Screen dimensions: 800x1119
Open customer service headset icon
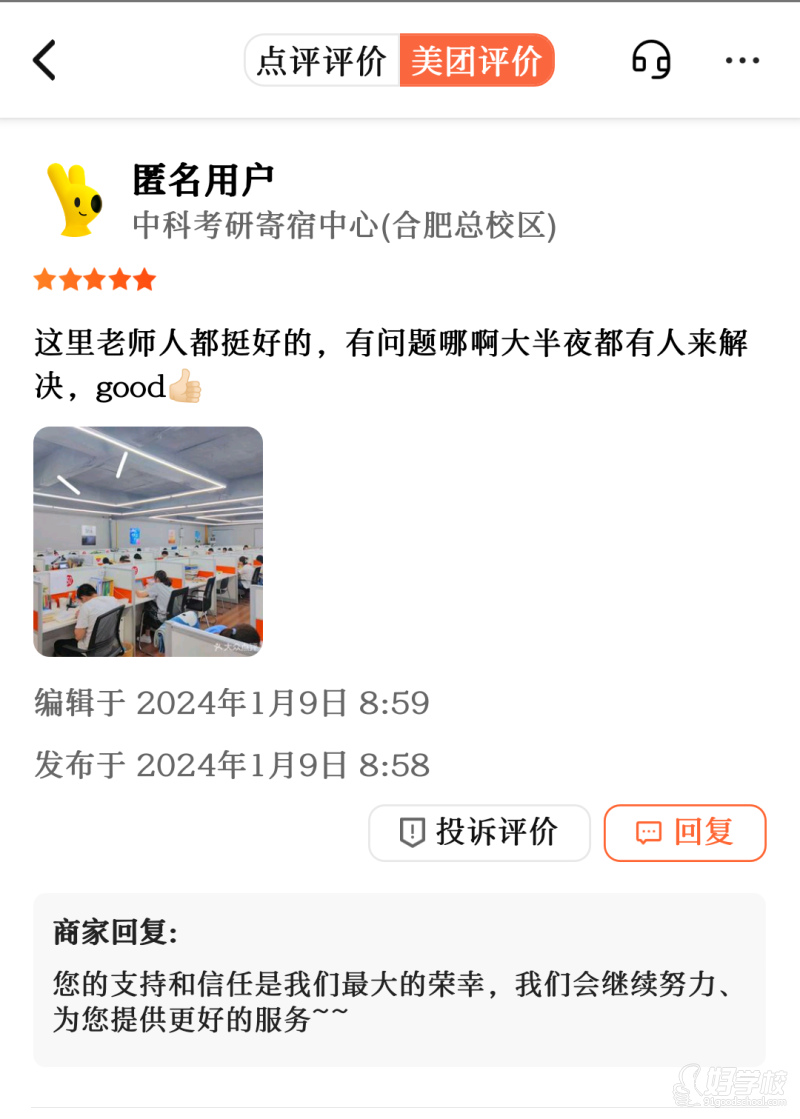[651, 61]
